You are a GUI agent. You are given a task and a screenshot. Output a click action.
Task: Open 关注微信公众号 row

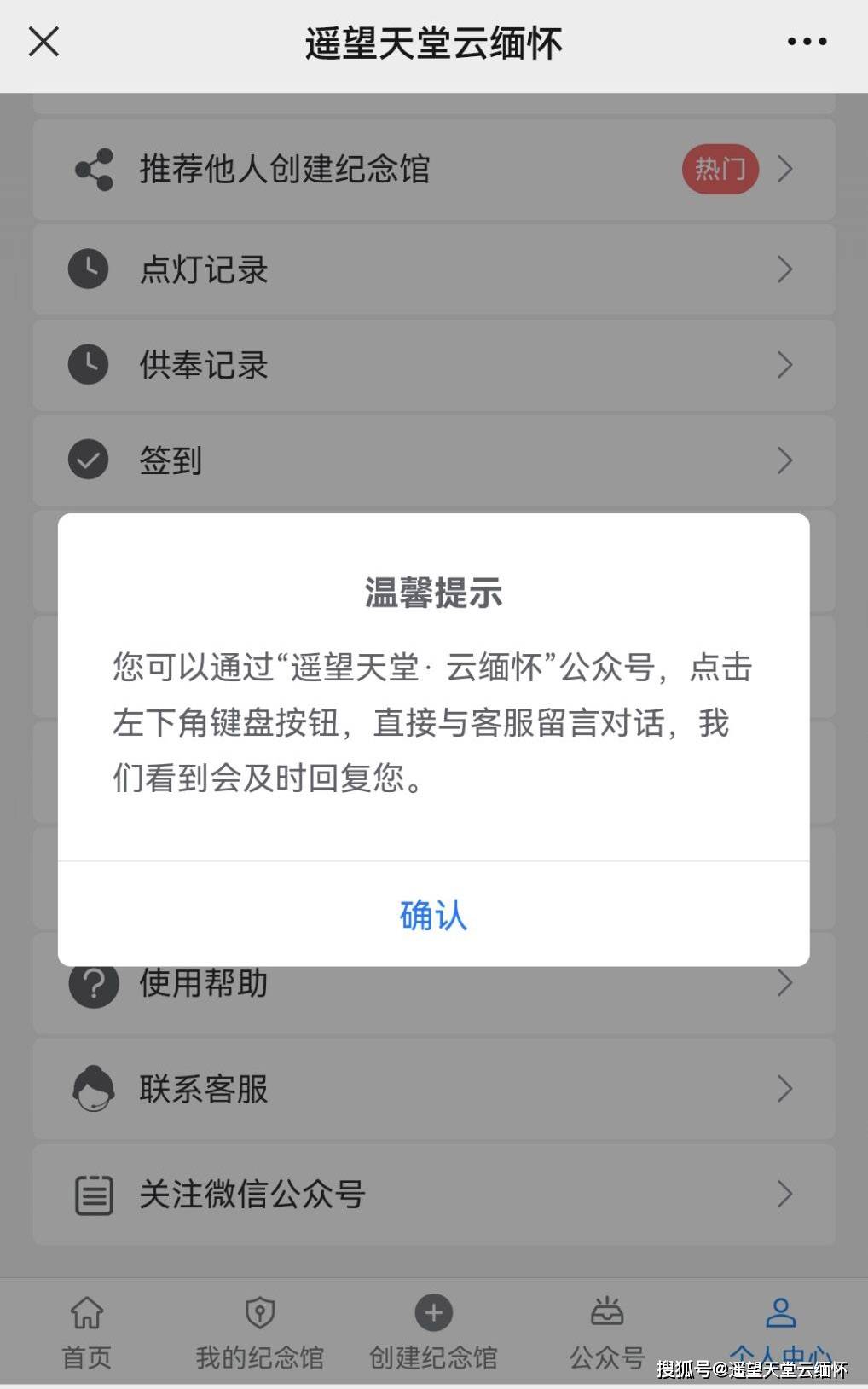click(433, 1195)
